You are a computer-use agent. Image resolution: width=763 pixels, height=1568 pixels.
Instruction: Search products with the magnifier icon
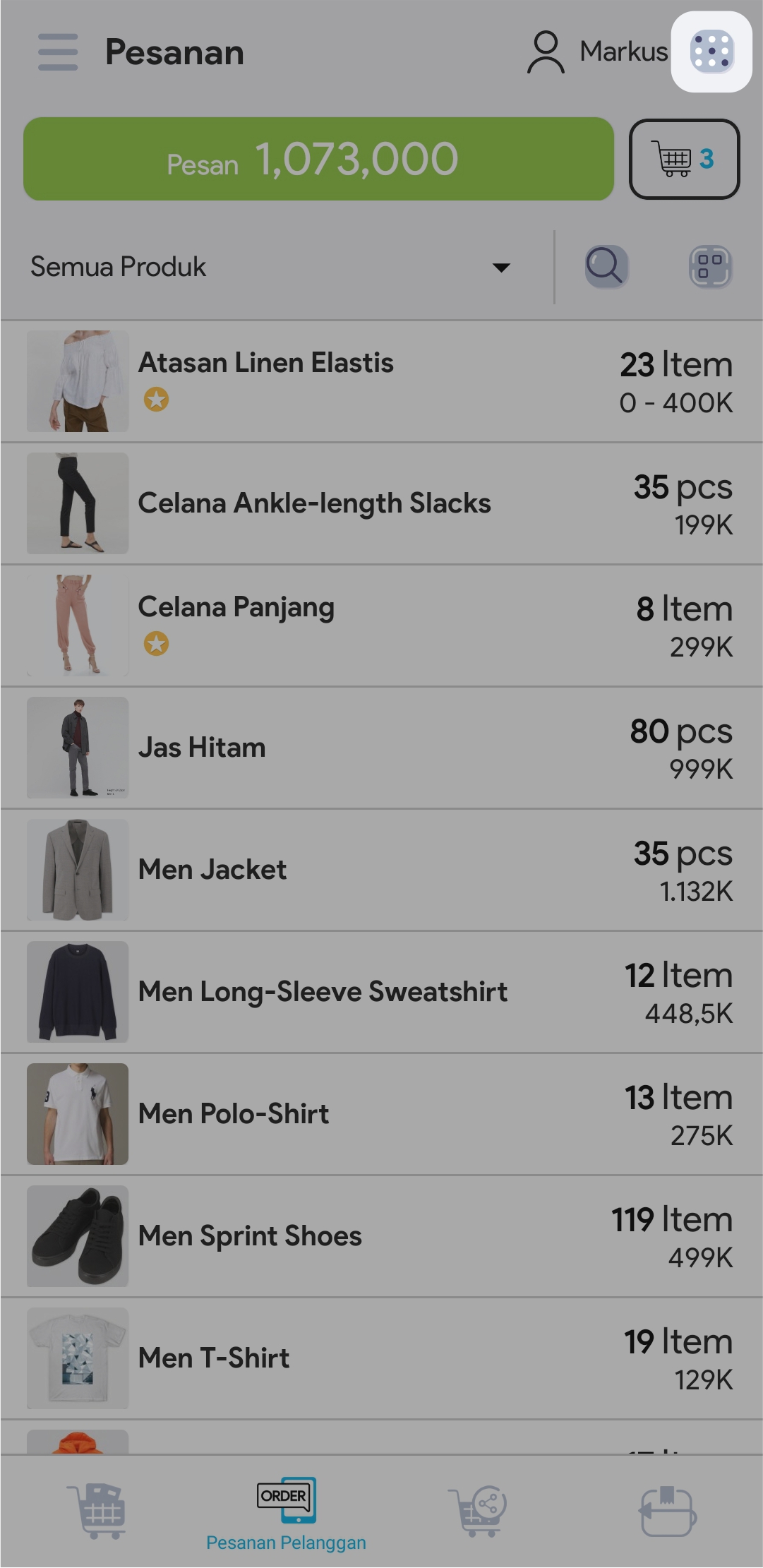click(x=606, y=267)
